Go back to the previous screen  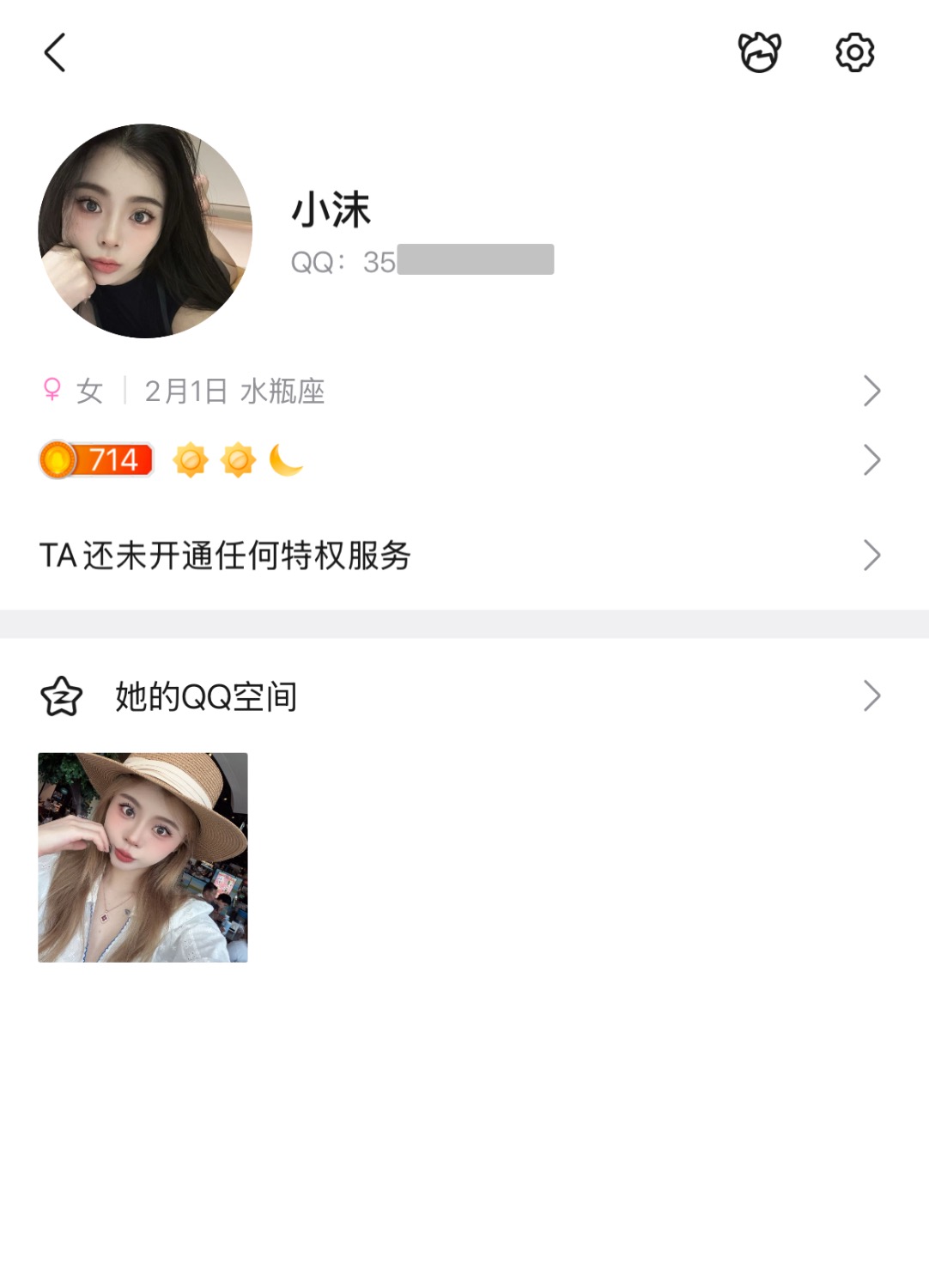pyautogui.click(x=55, y=53)
